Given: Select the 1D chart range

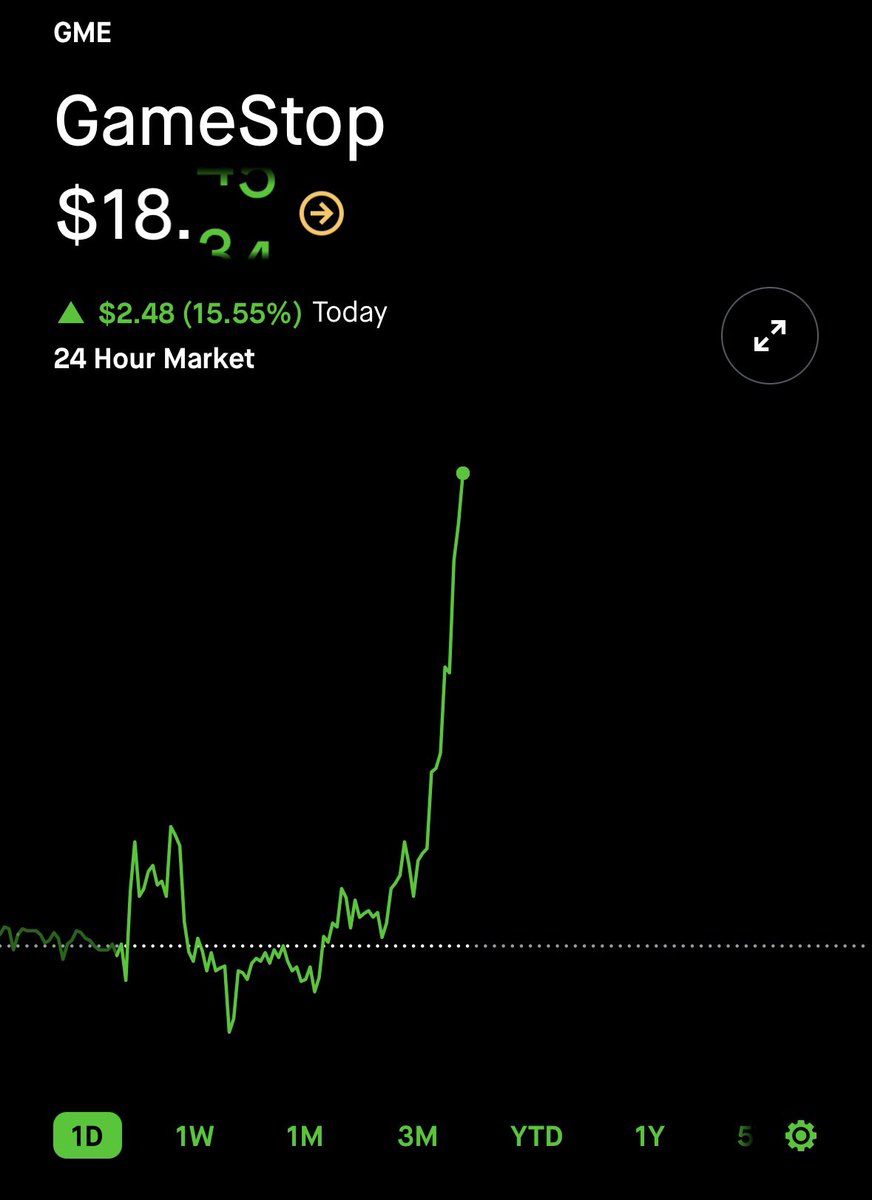Looking at the screenshot, I should pyautogui.click(x=87, y=1136).
